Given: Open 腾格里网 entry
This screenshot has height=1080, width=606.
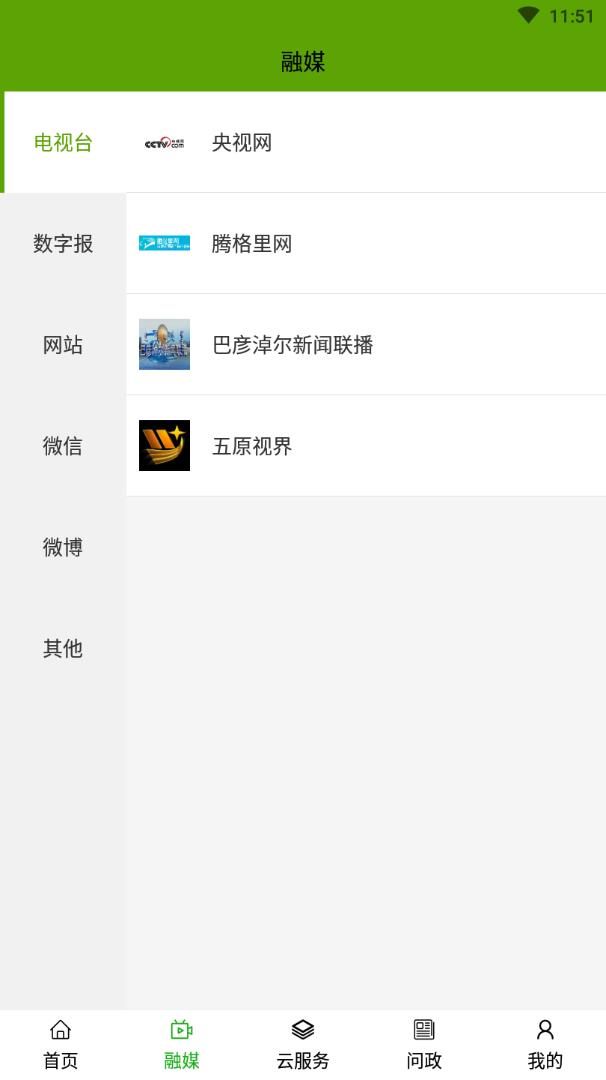Looking at the screenshot, I should click(366, 244).
